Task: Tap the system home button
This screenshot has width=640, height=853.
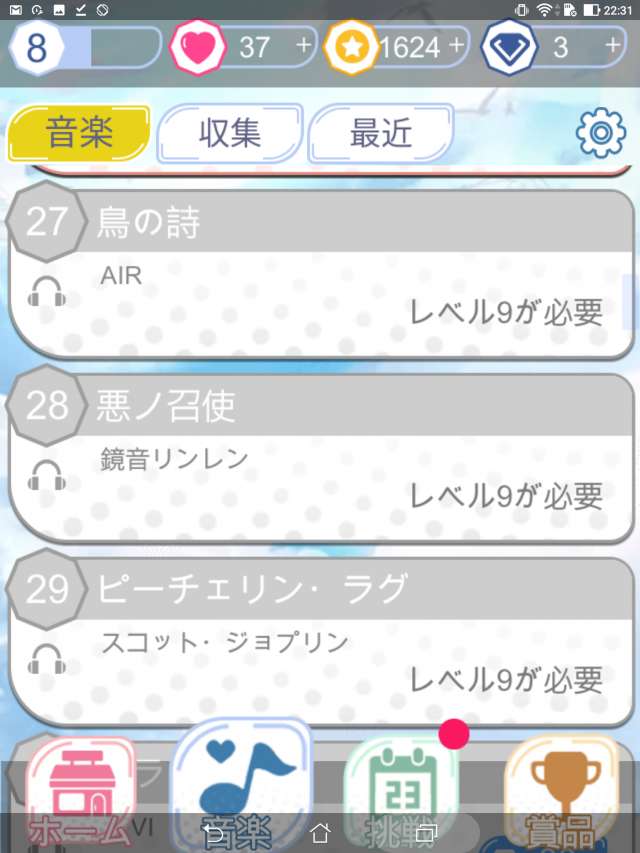Action: pos(320,832)
